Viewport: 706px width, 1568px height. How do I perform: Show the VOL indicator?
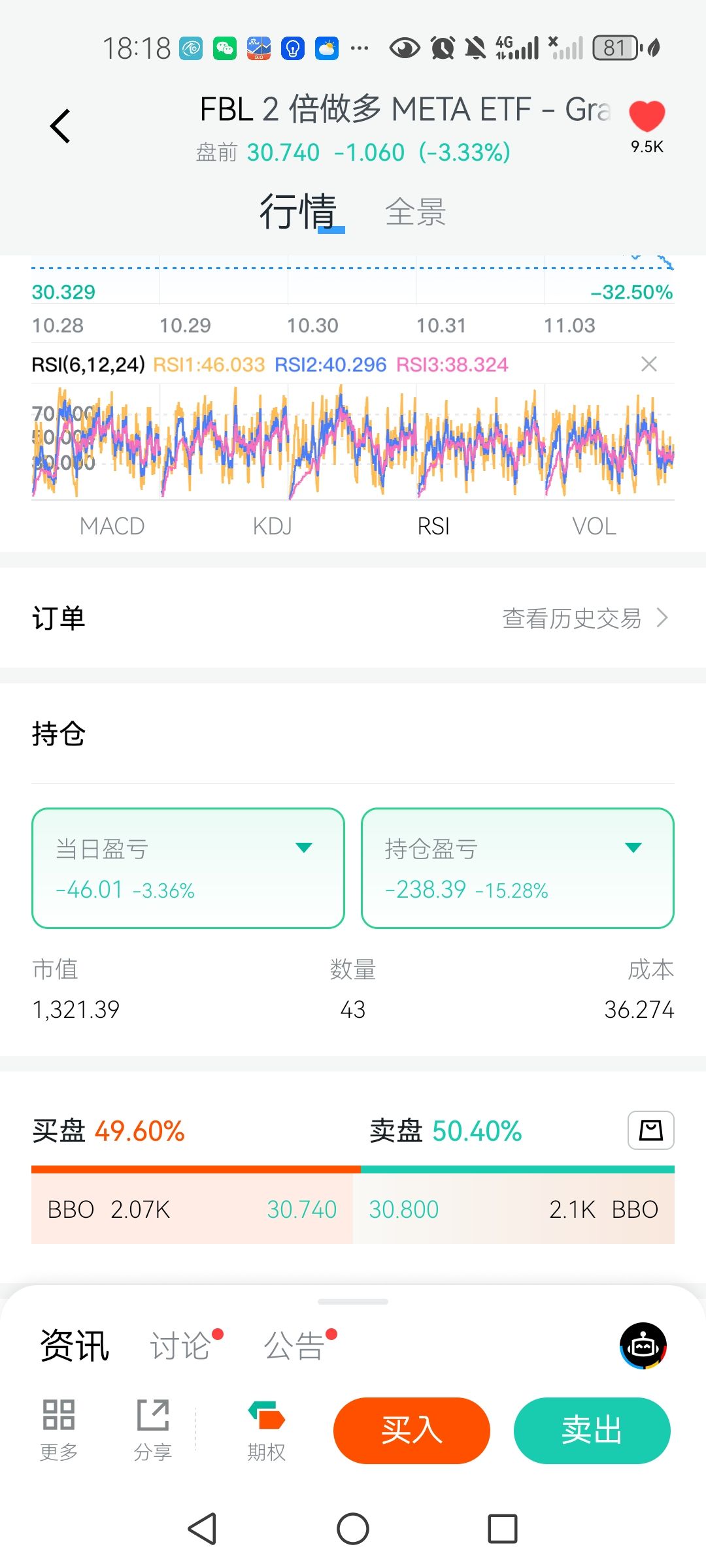pyautogui.click(x=594, y=526)
